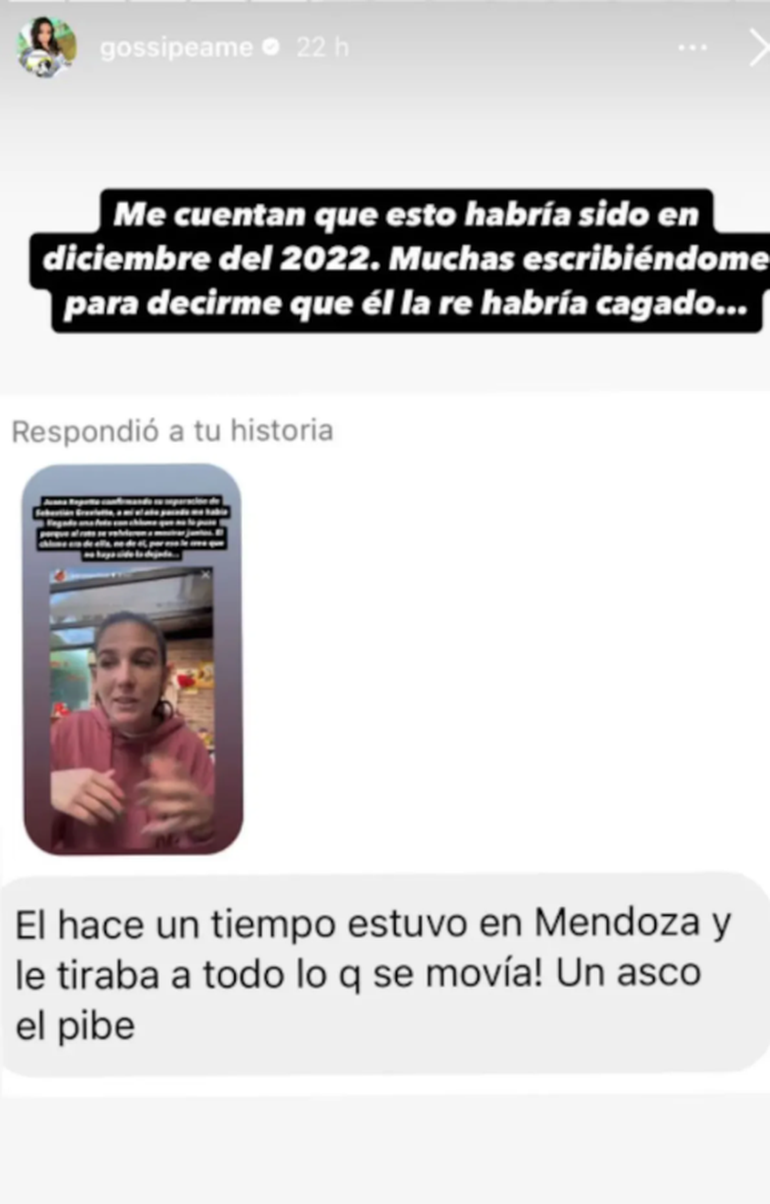The image size is (770, 1204).
Task: Open gossipeame's profile picture
Action: pos(46,47)
